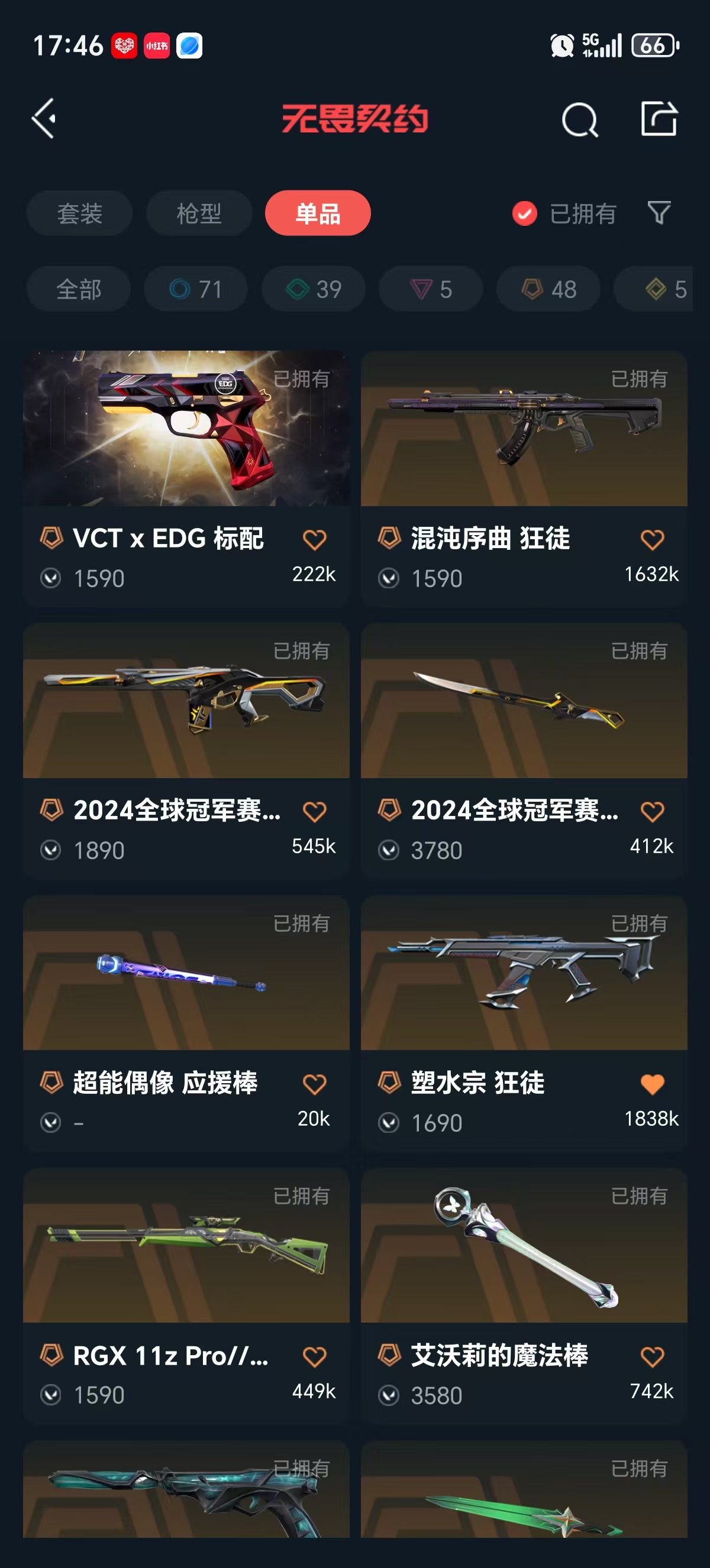Open the search magnifier icon
Viewport: 710px width, 1568px height.
point(579,119)
